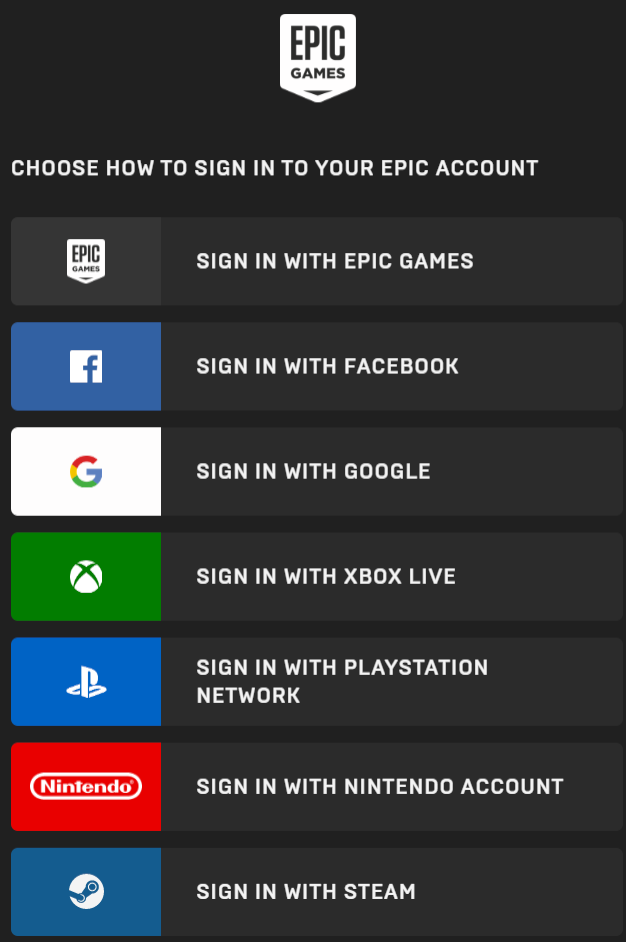Sign in with Facebook
Viewport: 626px width, 942px height.
pyautogui.click(x=316, y=367)
